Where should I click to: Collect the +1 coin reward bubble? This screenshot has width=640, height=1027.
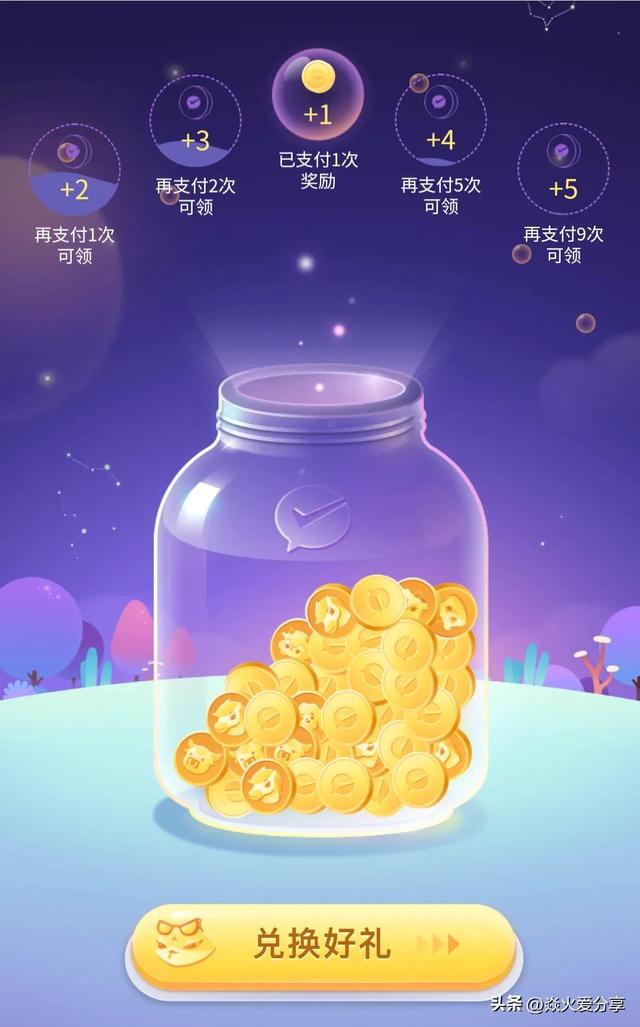(x=318, y=95)
